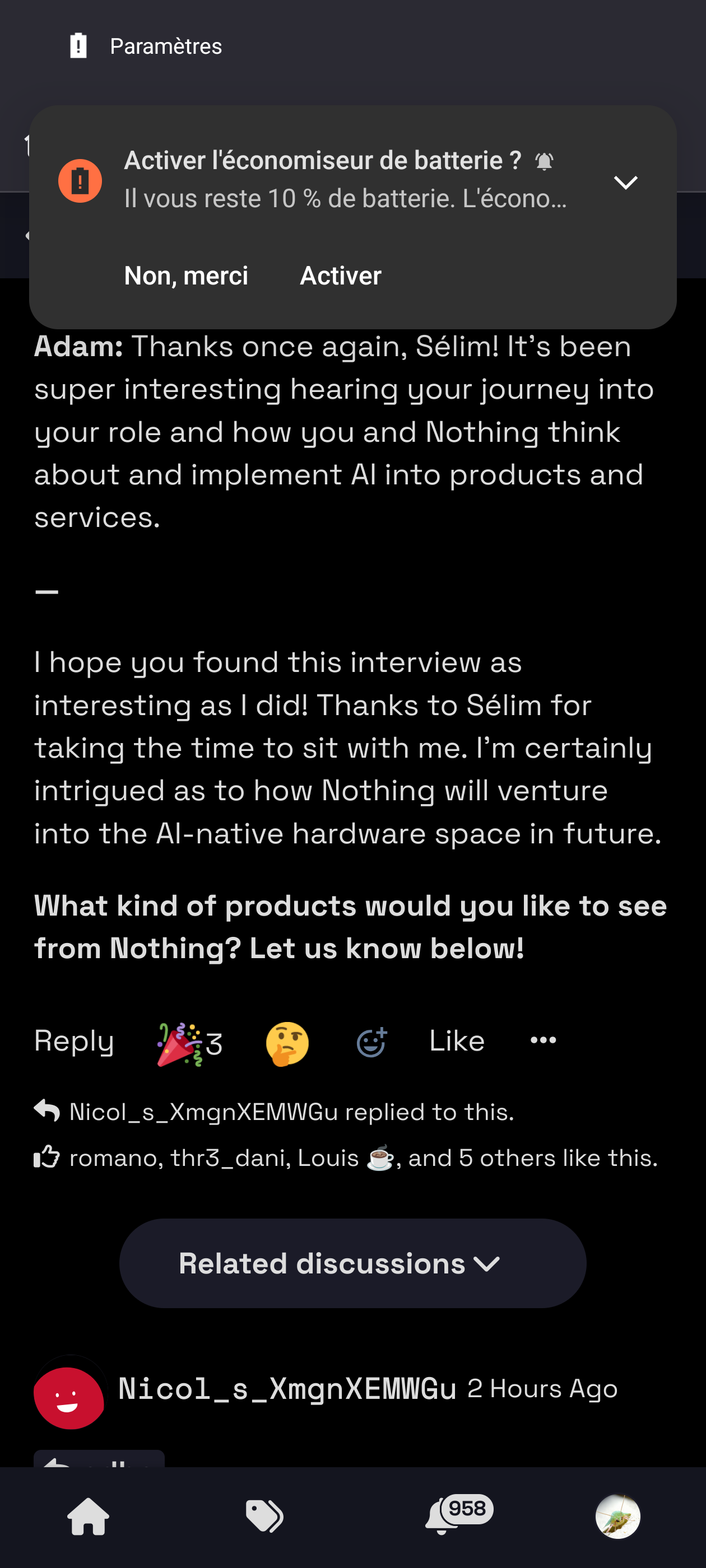
Task: Open Nicol_s_XmgnXEMWGu's profile from comment header
Action: point(286,1389)
